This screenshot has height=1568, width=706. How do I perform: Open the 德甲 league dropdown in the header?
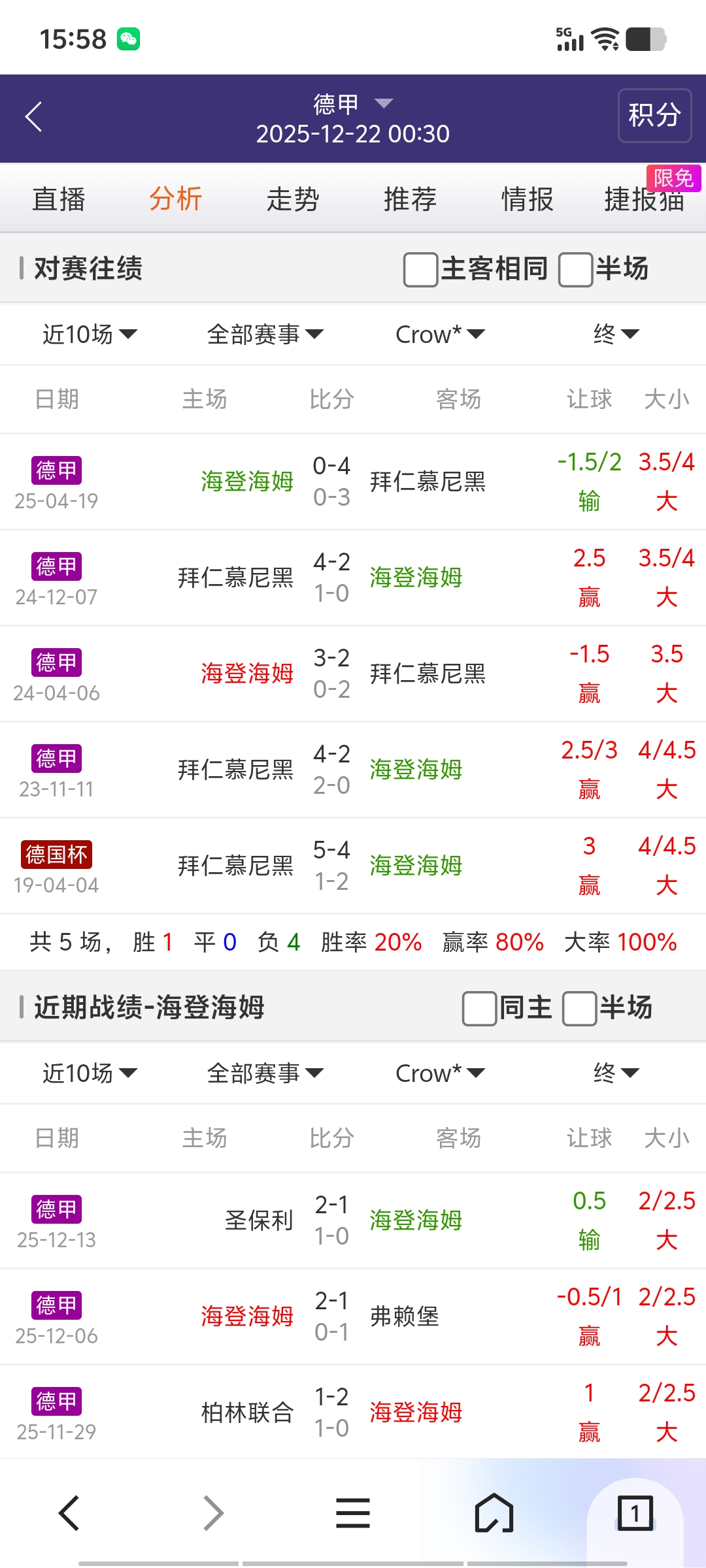(x=353, y=105)
